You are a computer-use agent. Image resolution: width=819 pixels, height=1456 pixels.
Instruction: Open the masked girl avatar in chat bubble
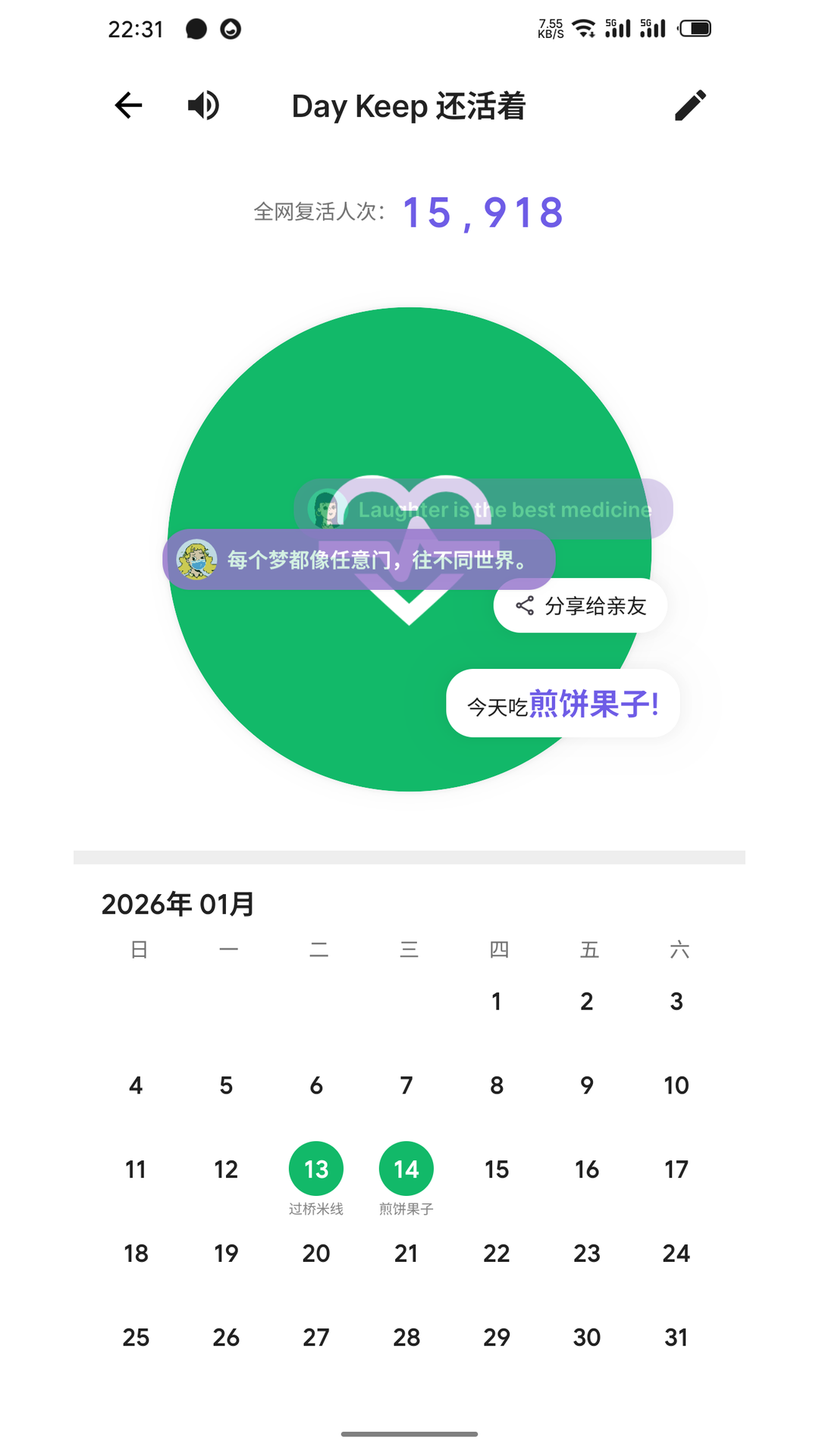point(196,560)
